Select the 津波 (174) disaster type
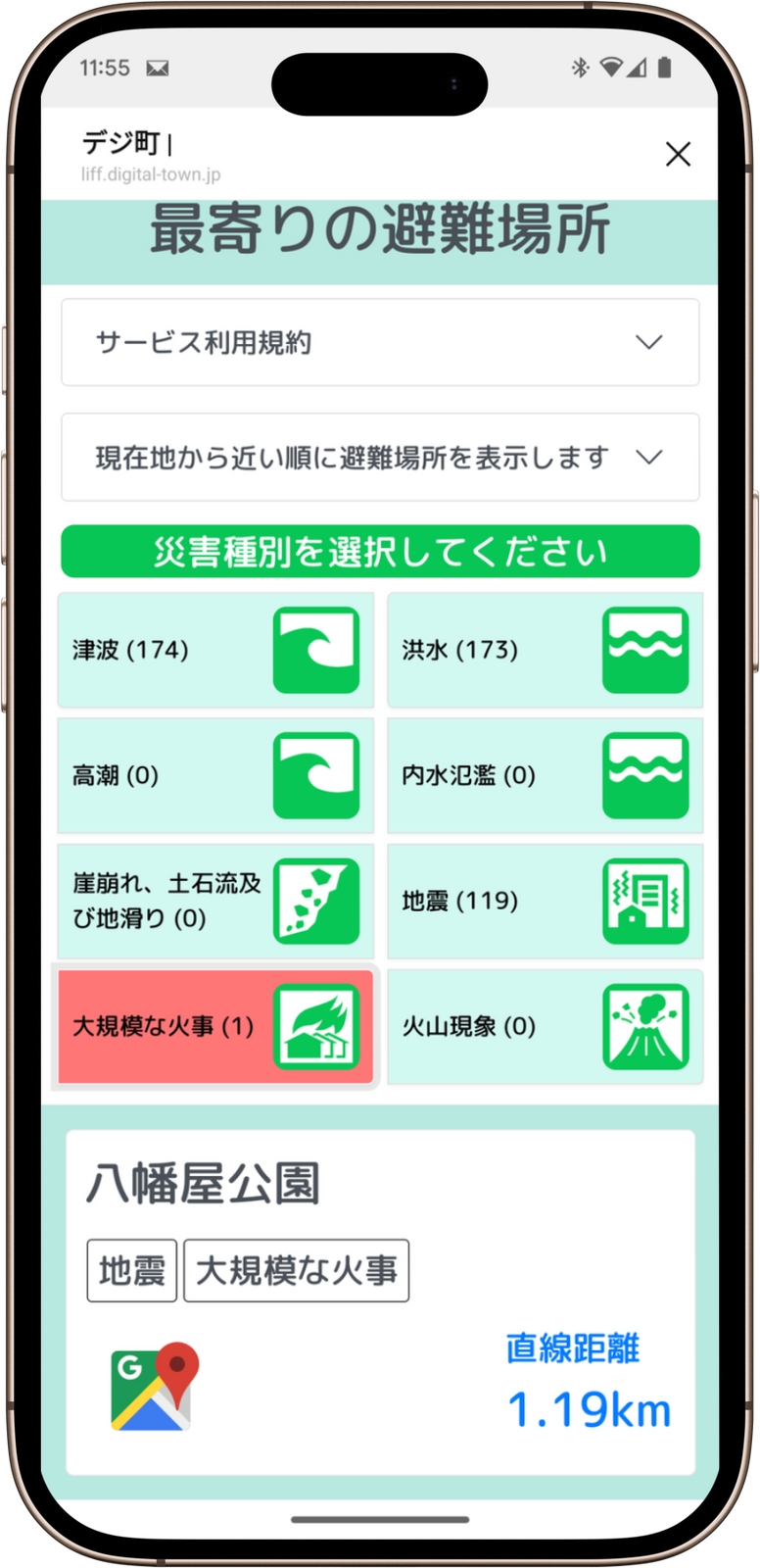 pyautogui.click(x=215, y=650)
